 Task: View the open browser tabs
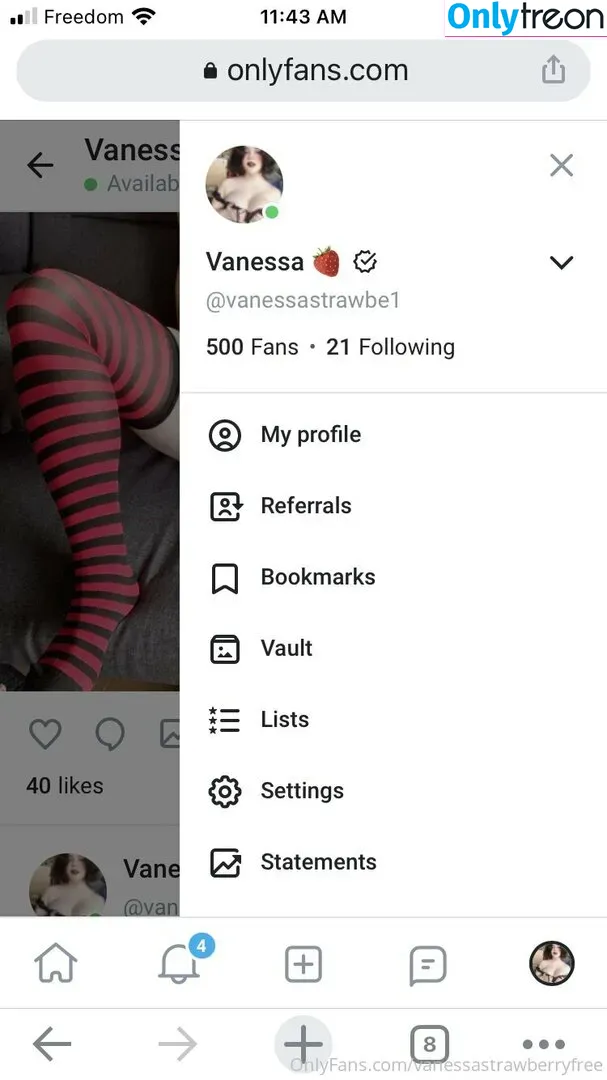[429, 1045]
